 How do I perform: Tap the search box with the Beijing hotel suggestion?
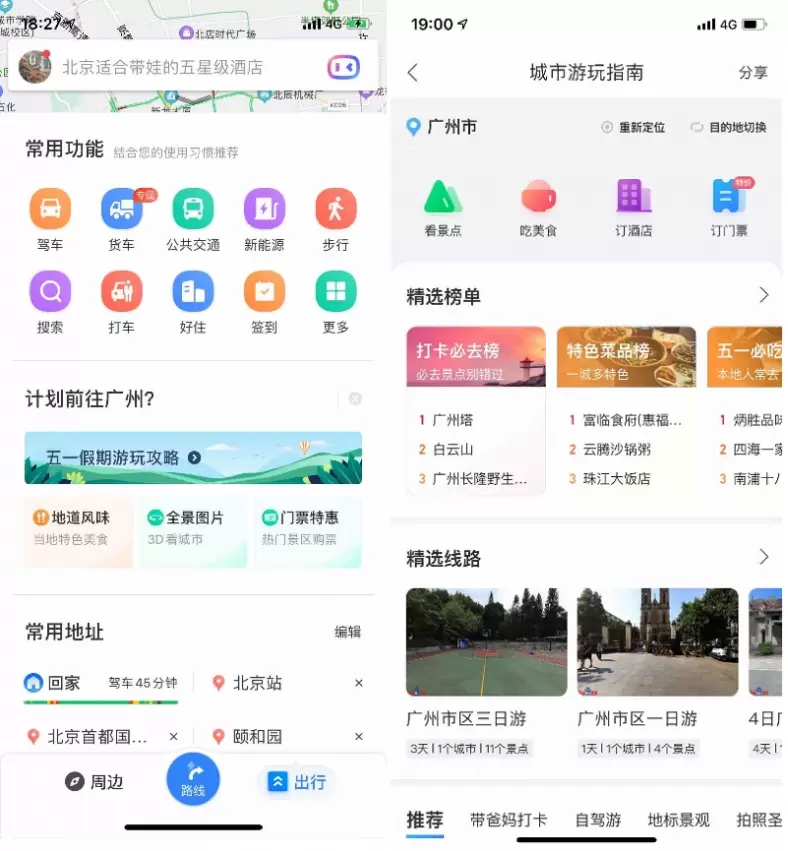pos(180,68)
